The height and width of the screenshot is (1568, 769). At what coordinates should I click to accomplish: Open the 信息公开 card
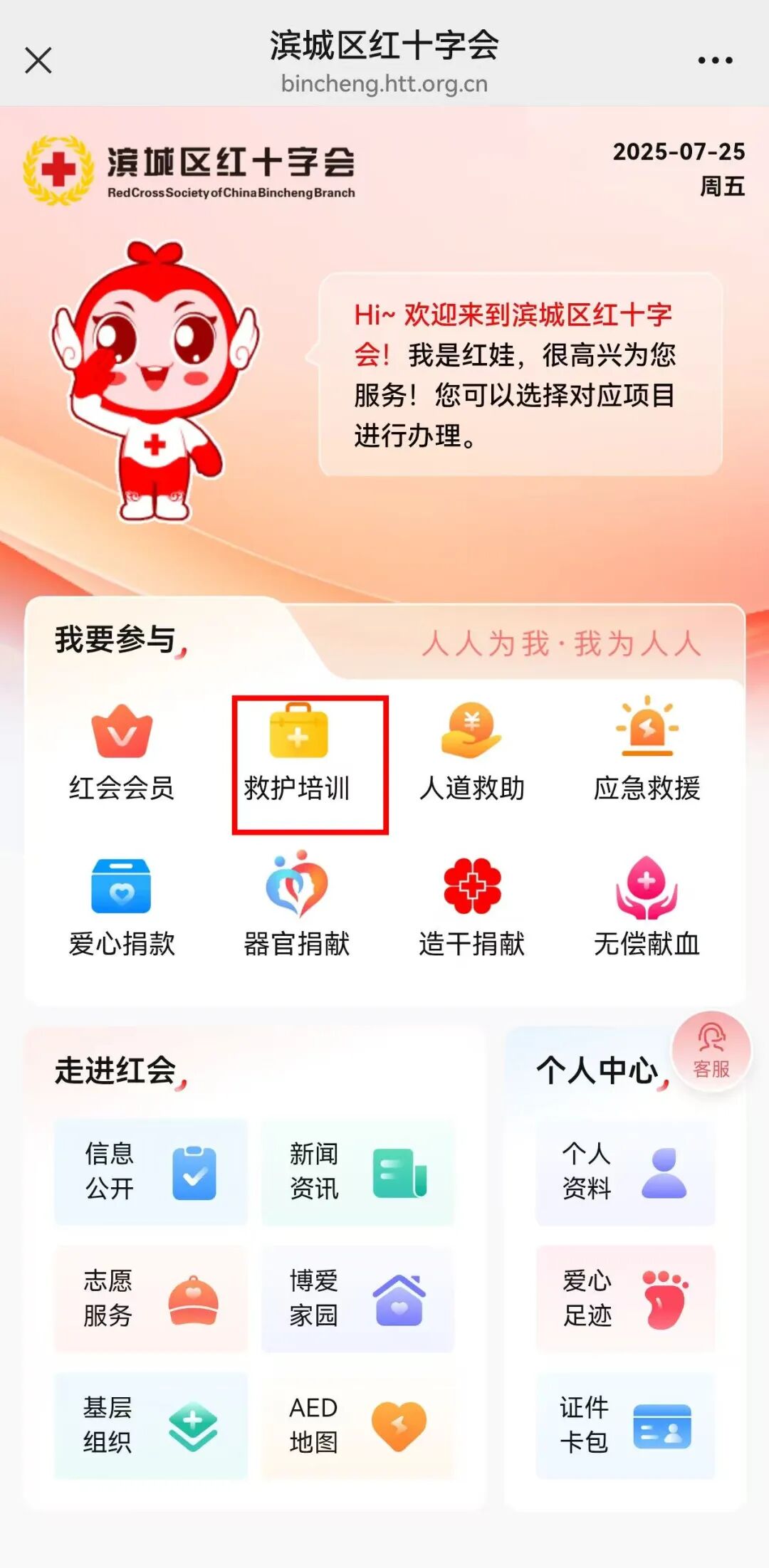pos(151,1172)
